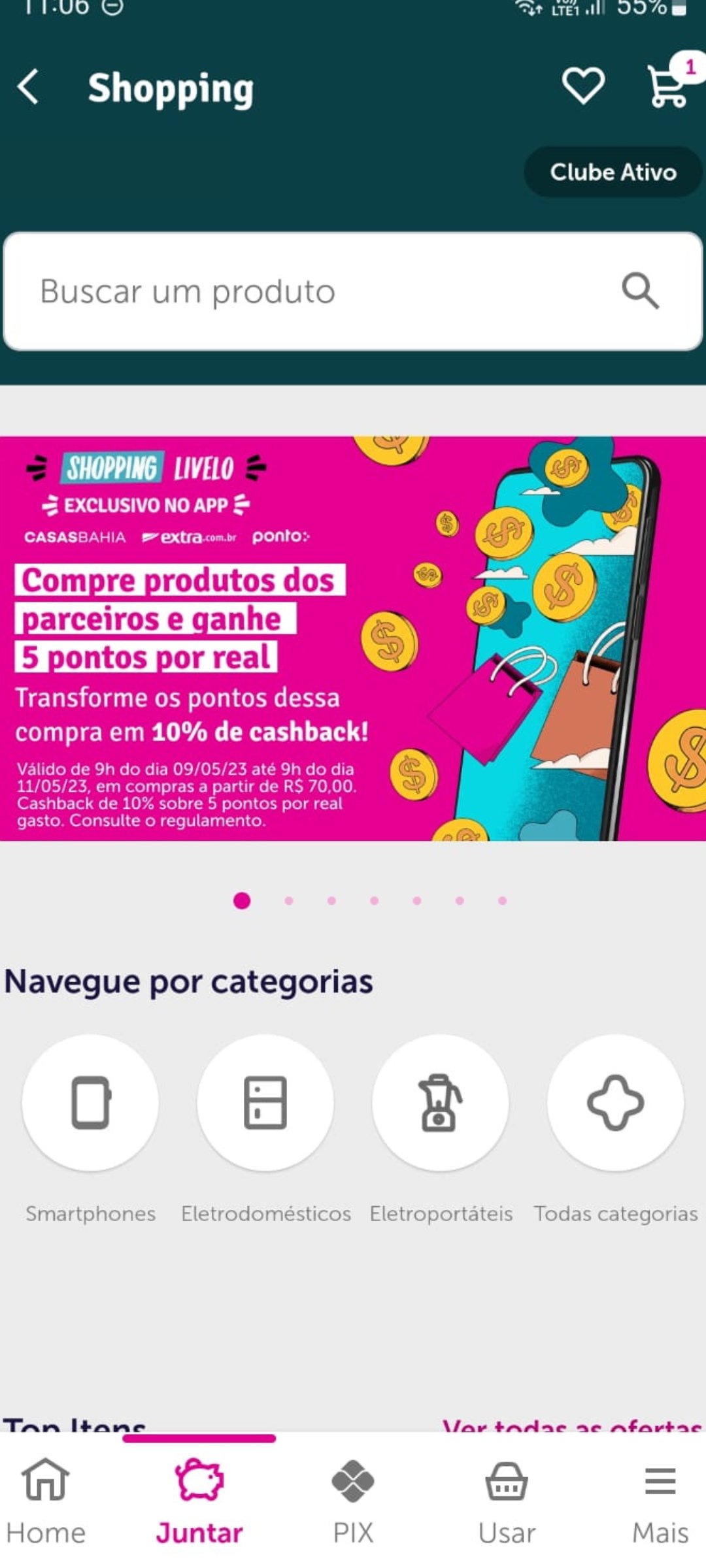Open the Shopping Livelo cashback banner
Viewport: 706px width, 1568px height.
pyautogui.click(x=353, y=638)
